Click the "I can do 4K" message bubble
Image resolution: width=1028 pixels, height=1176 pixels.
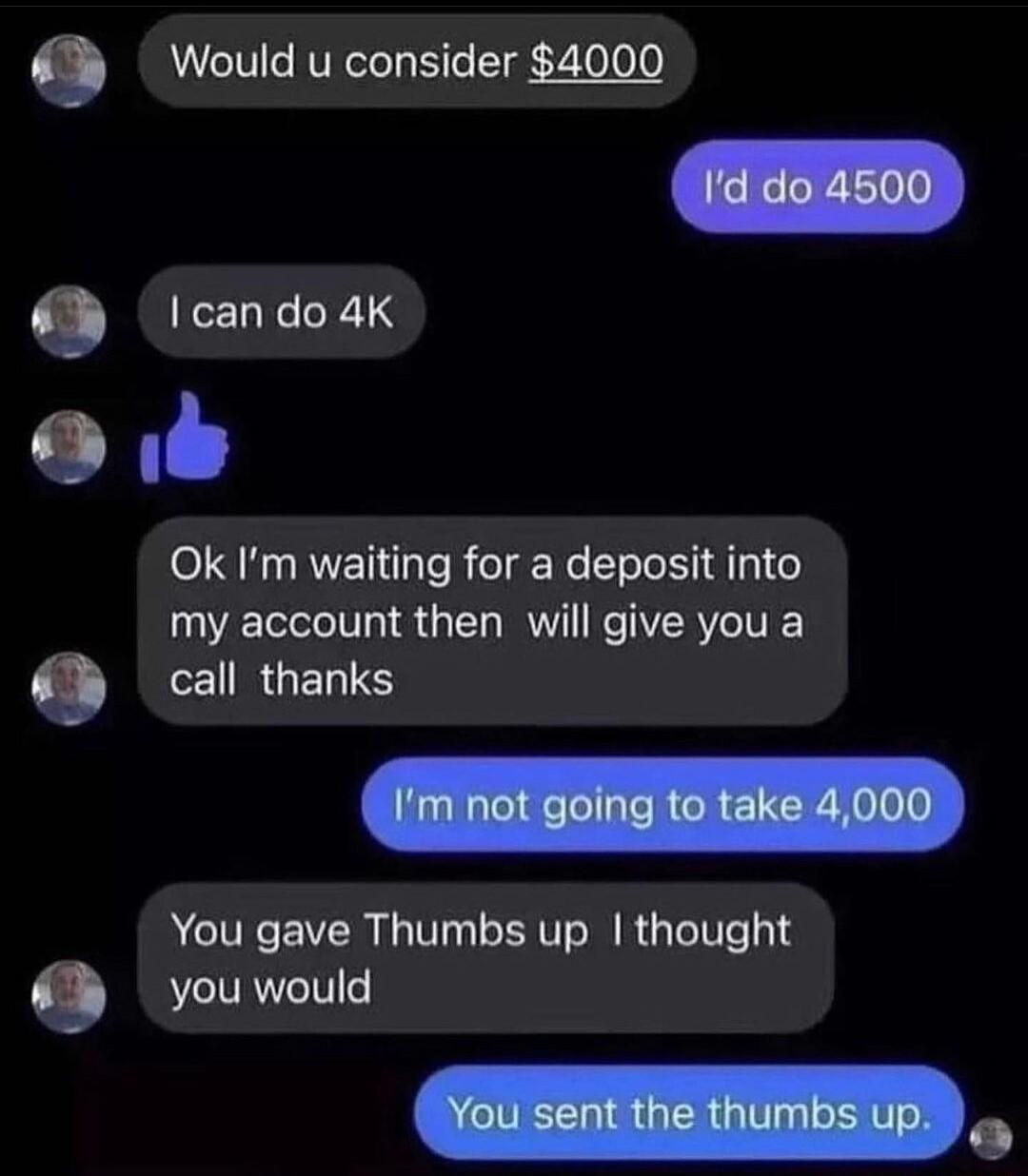tap(283, 314)
